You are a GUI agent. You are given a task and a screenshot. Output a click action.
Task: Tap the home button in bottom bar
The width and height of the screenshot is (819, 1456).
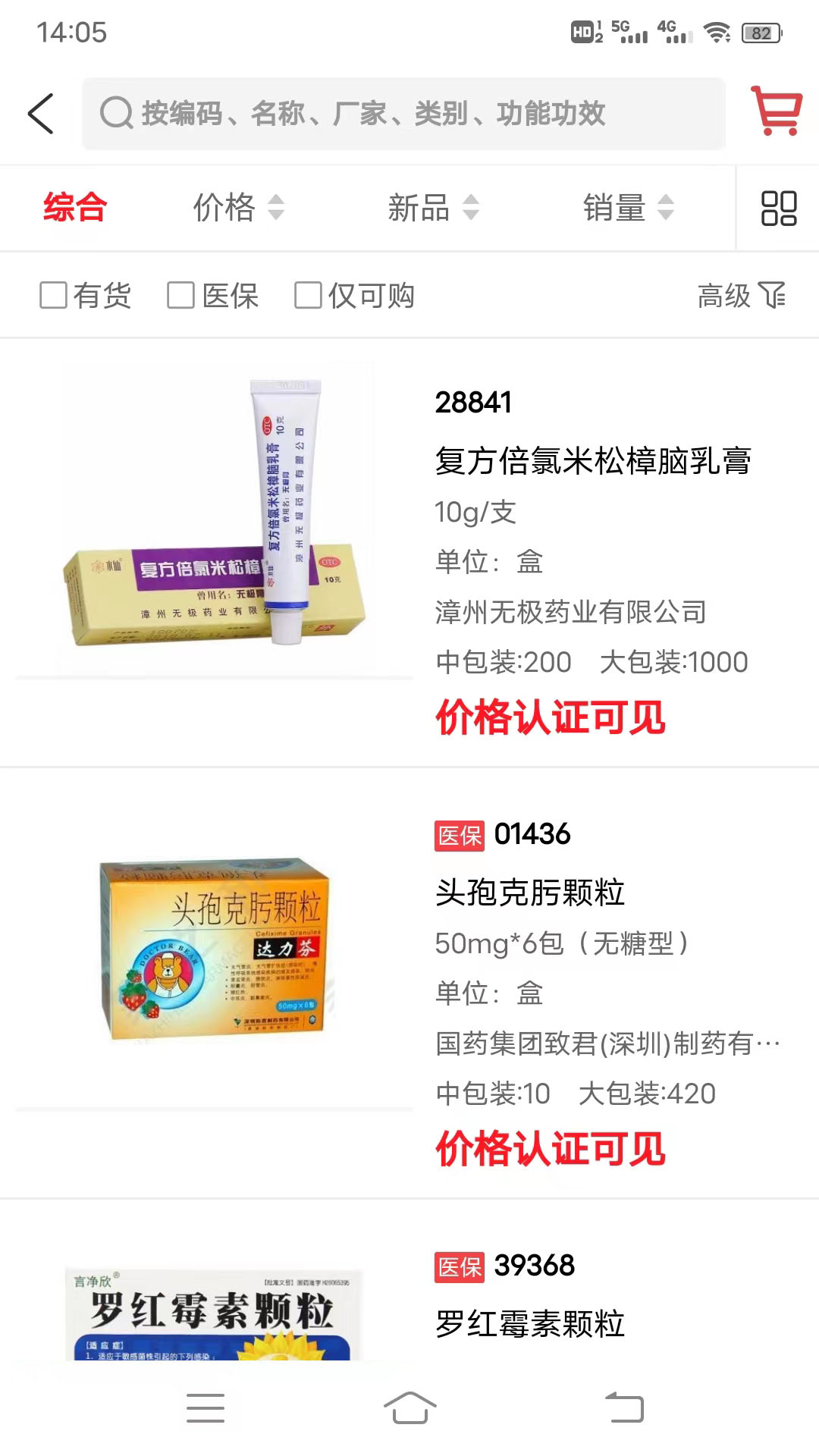click(x=409, y=1407)
